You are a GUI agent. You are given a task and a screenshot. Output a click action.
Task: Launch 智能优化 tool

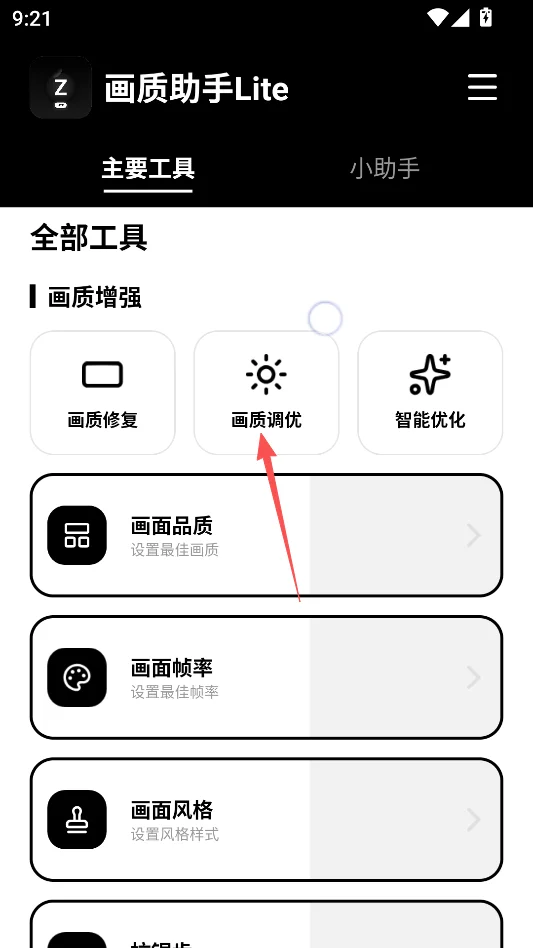(430, 392)
